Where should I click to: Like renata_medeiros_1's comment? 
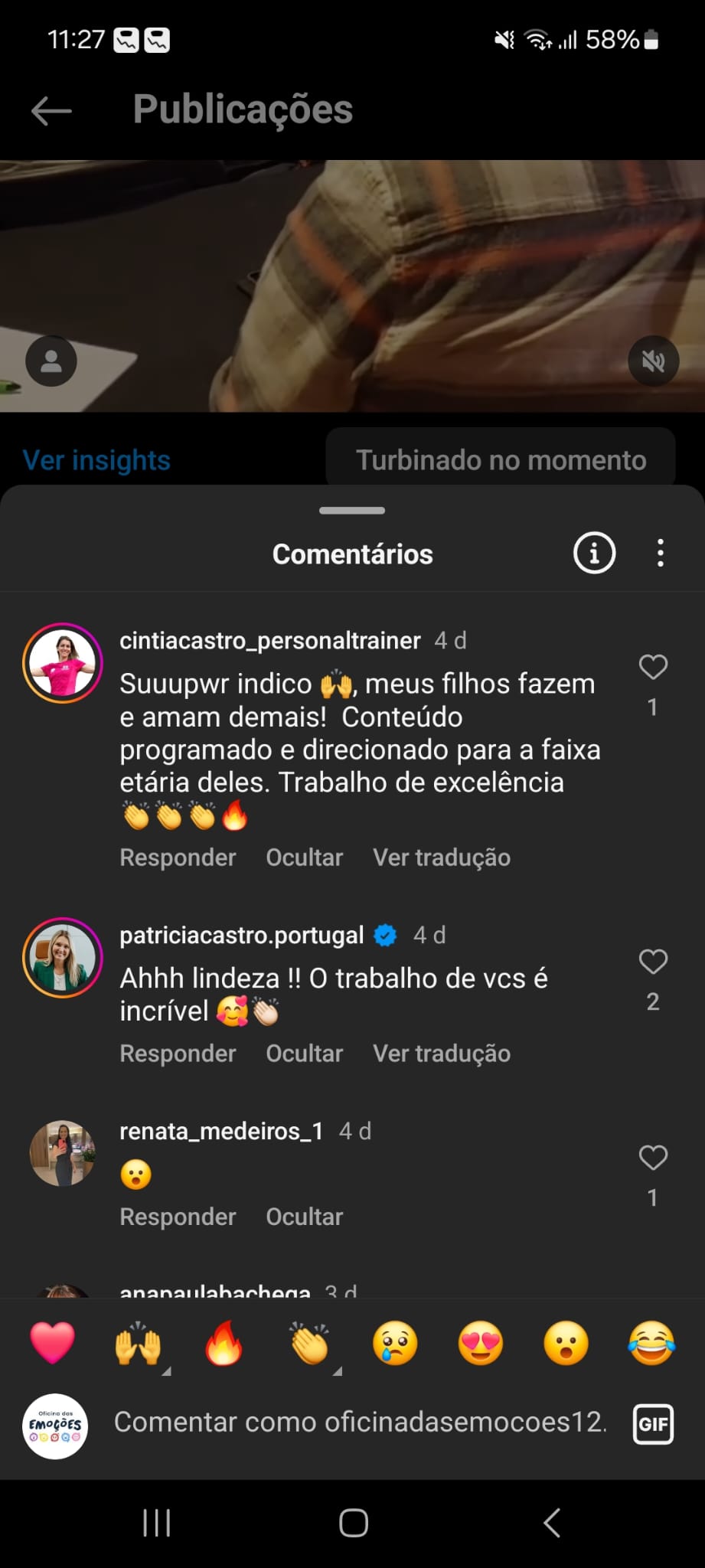652,1158
